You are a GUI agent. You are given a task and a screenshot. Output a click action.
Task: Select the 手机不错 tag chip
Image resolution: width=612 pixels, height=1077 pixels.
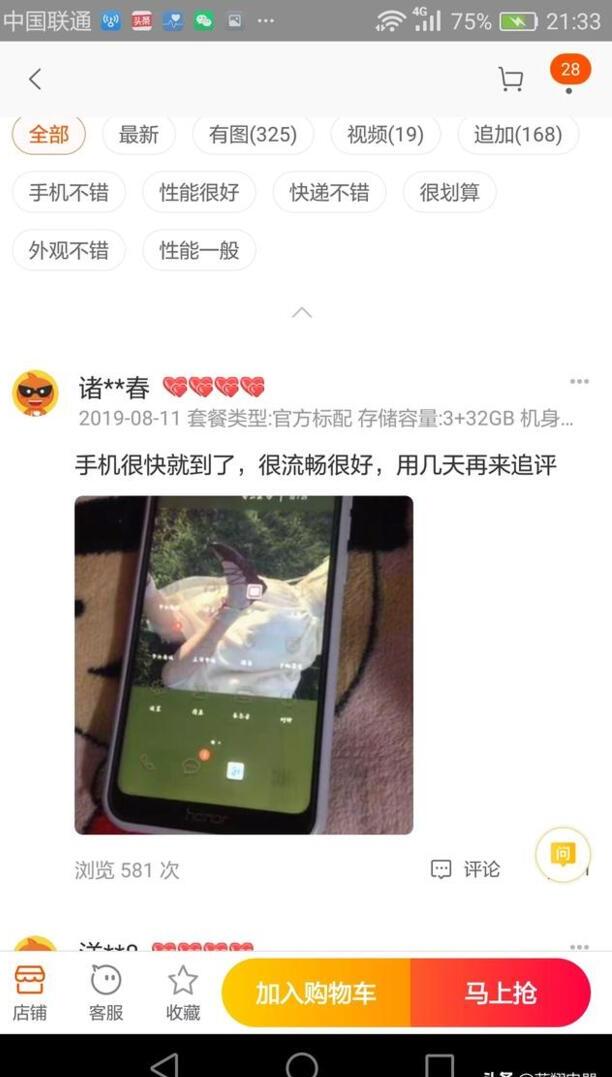point(68,193)
